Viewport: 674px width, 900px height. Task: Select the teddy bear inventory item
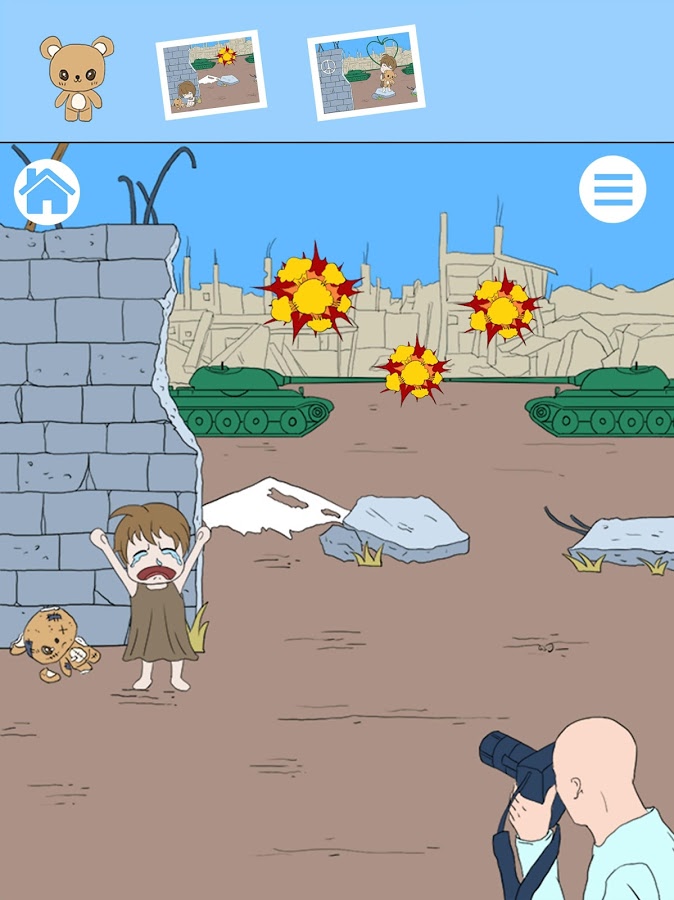77,77
